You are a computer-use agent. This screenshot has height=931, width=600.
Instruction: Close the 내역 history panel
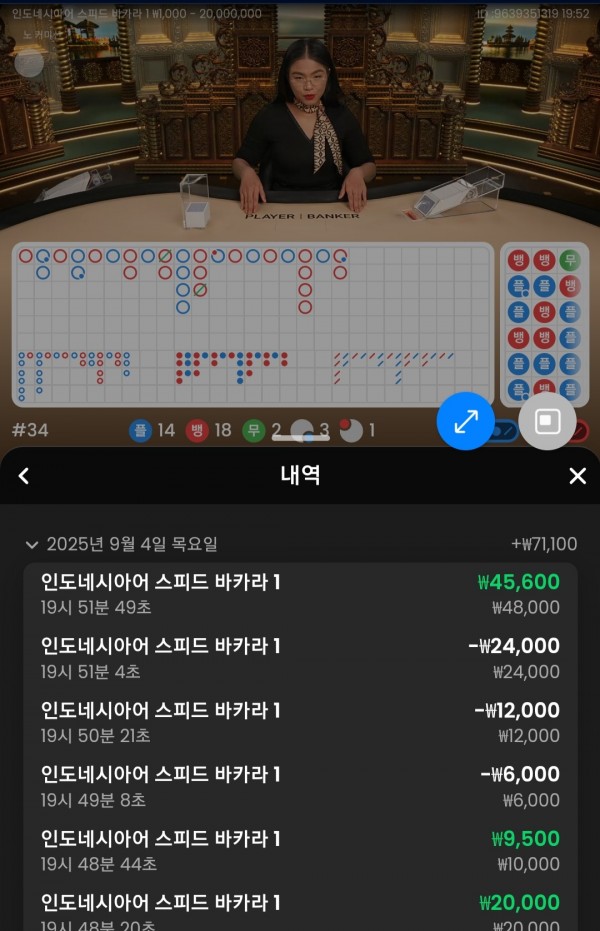point(577,476)
